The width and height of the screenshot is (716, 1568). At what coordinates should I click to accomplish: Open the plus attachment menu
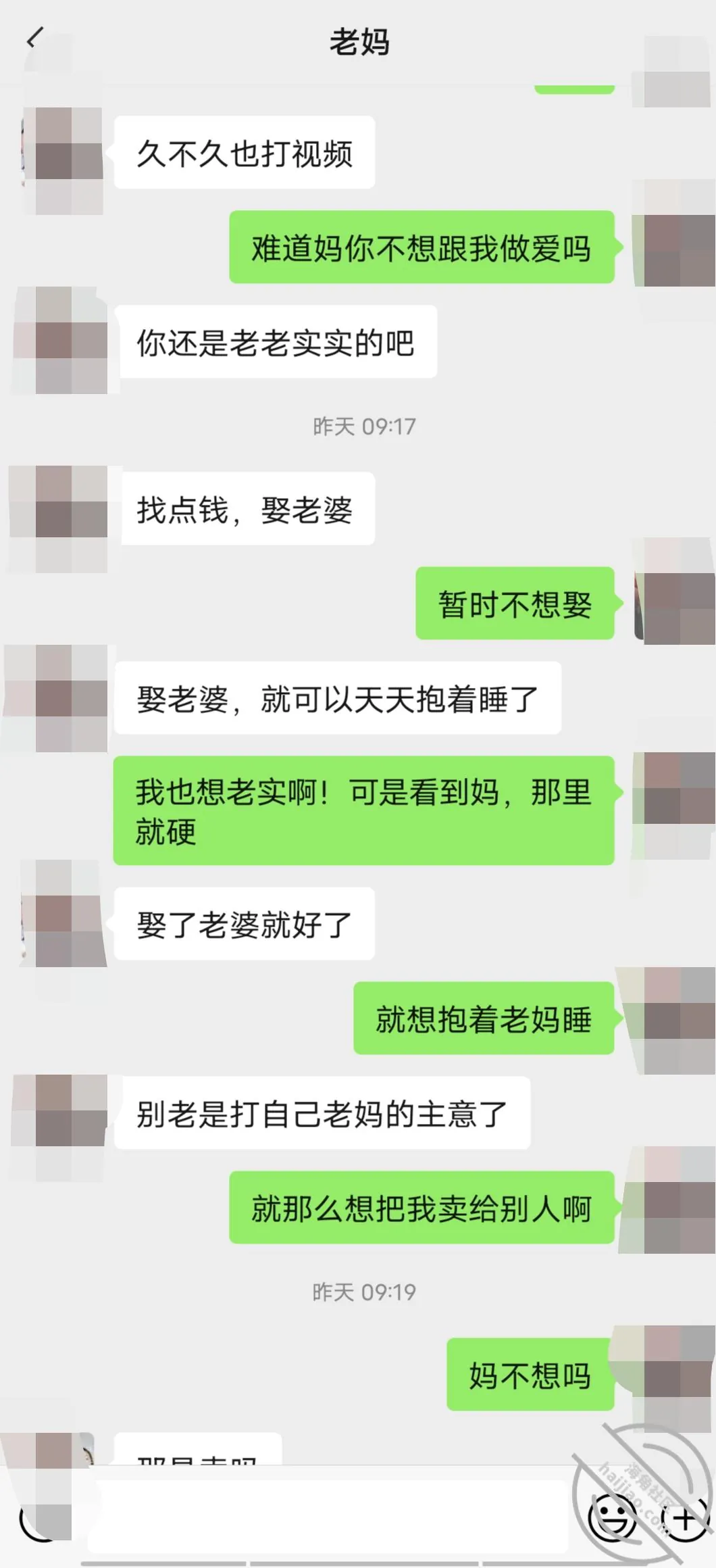point(684,1518)
